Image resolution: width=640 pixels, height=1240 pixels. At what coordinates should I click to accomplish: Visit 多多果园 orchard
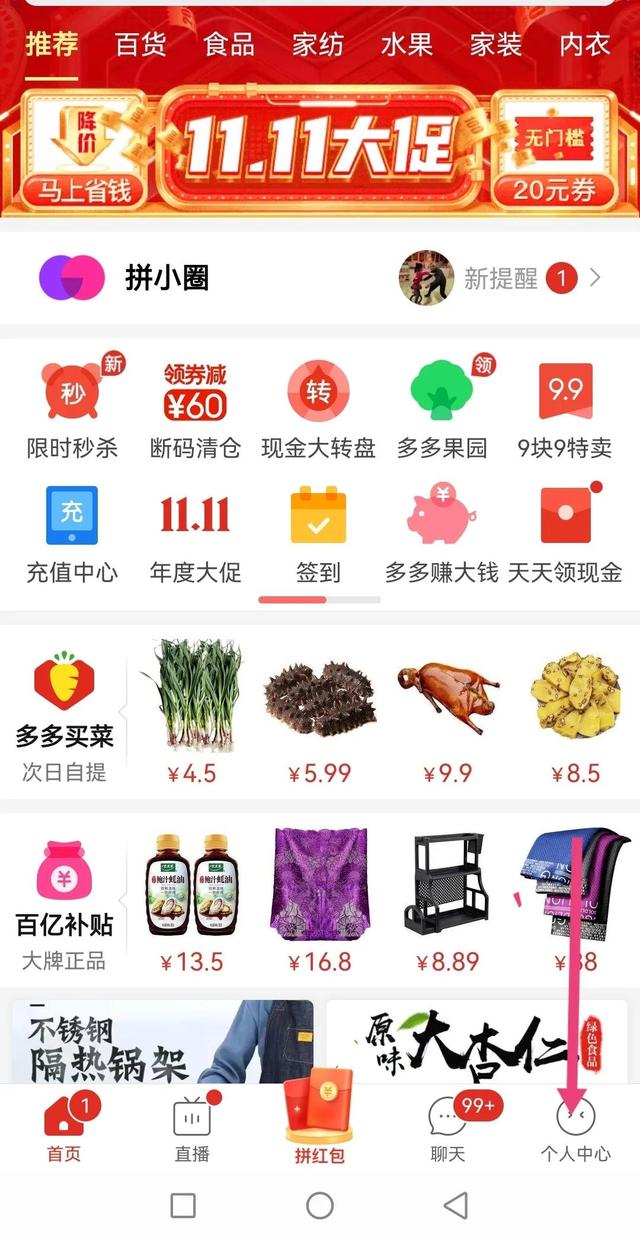pos(442,408)
